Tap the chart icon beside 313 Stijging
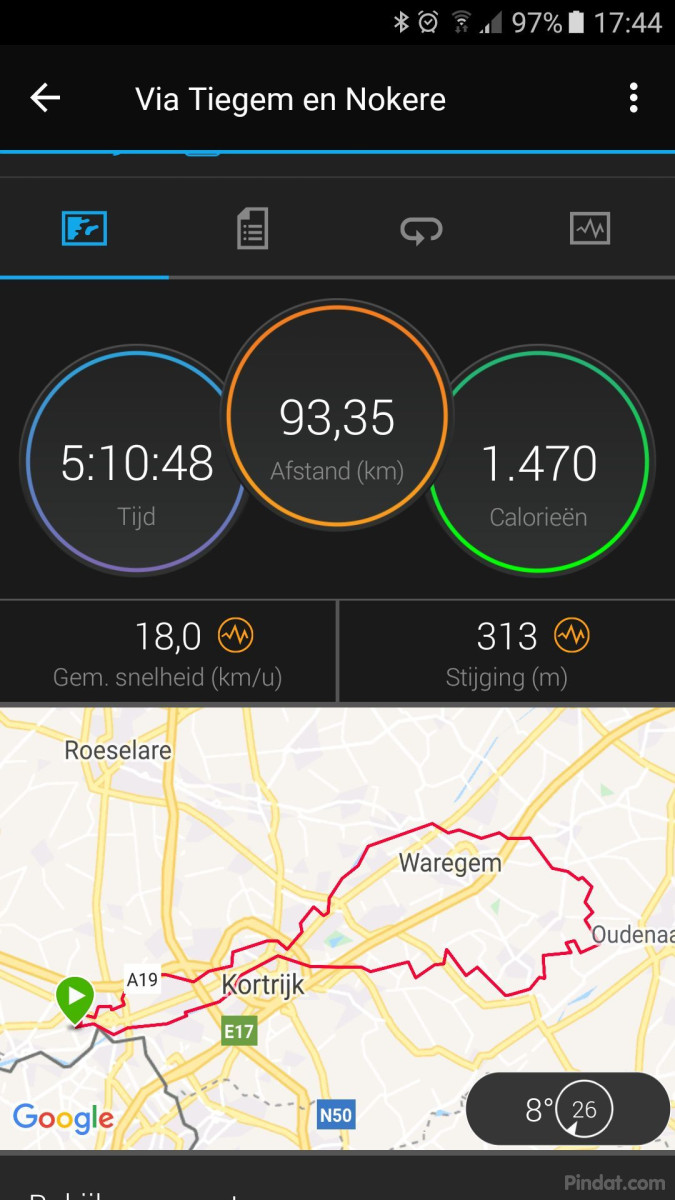The width and height of the screenshot is (675, 1200). (x=572, y=635)
